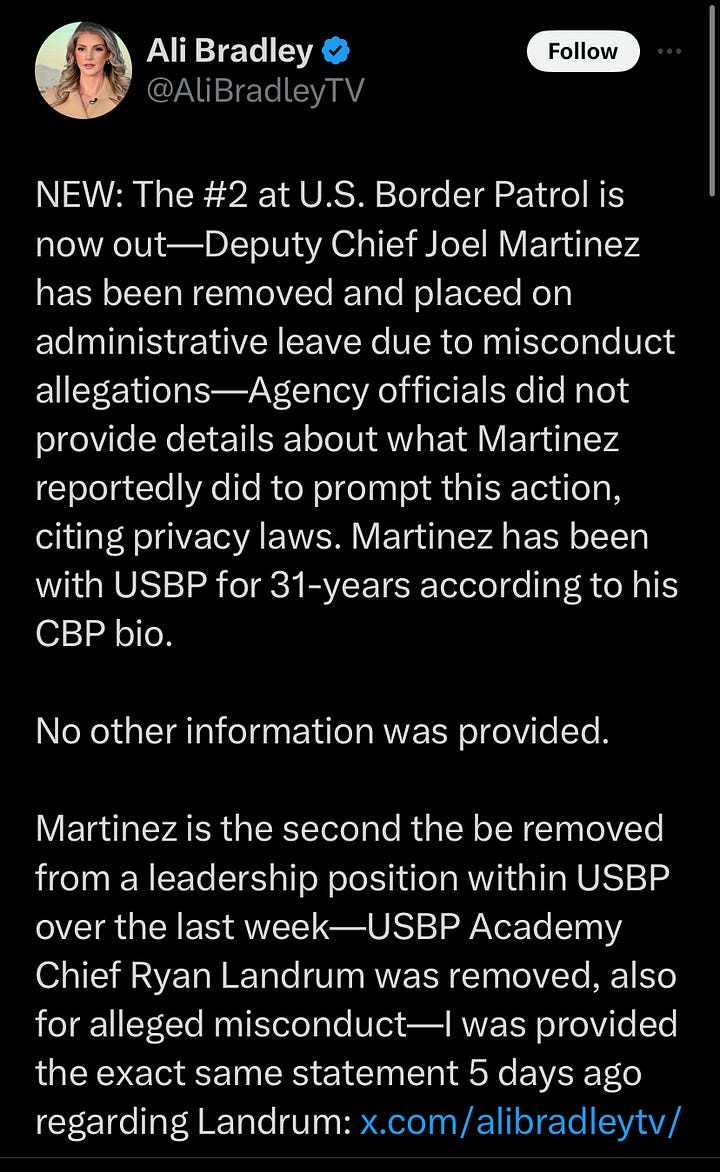The width and height of the screenshot is (720, 1172).
Task: Open the x.com/alibradleytv link
Action: (520, 1122)
